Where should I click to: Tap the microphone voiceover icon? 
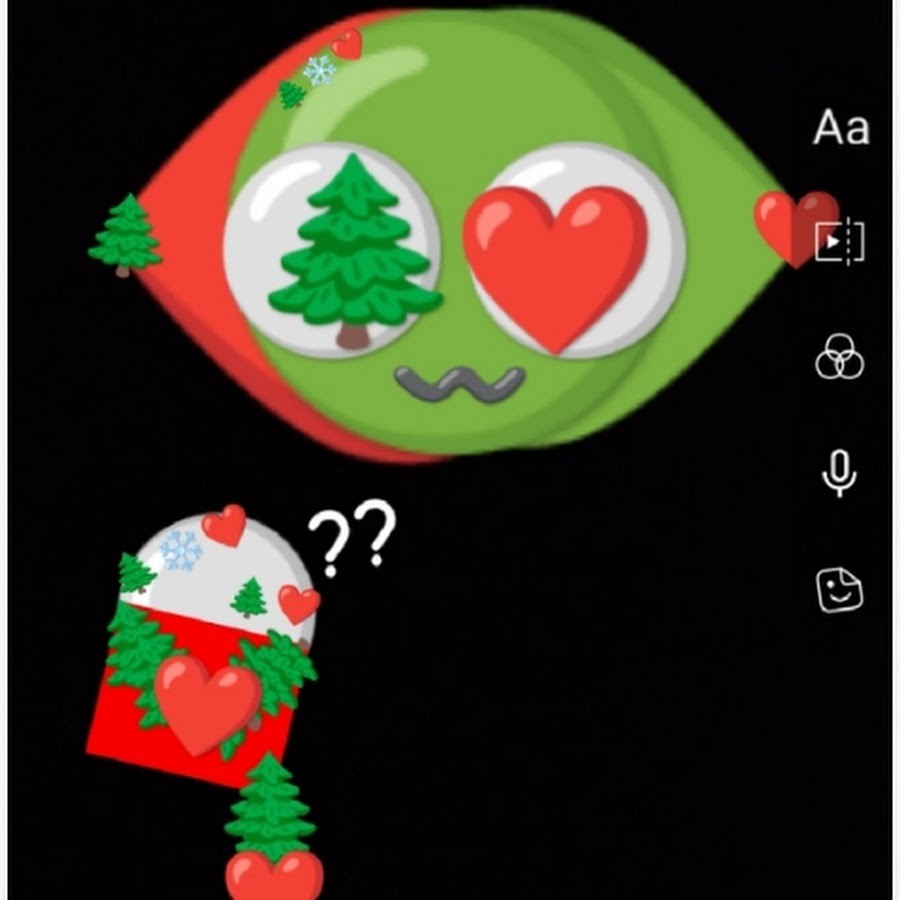(x=839, y=473)
